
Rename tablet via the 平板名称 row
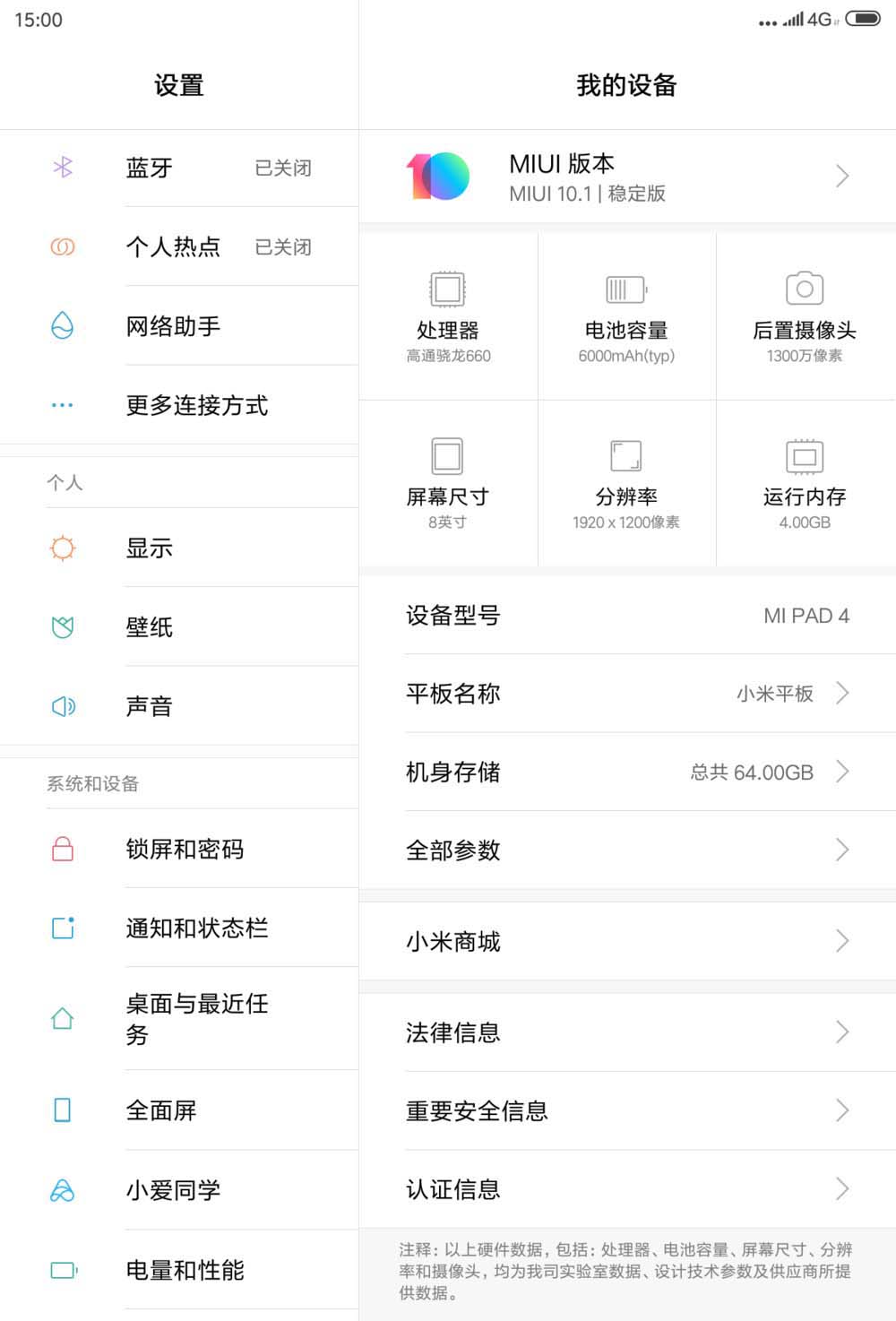click(x=627, y=694)
